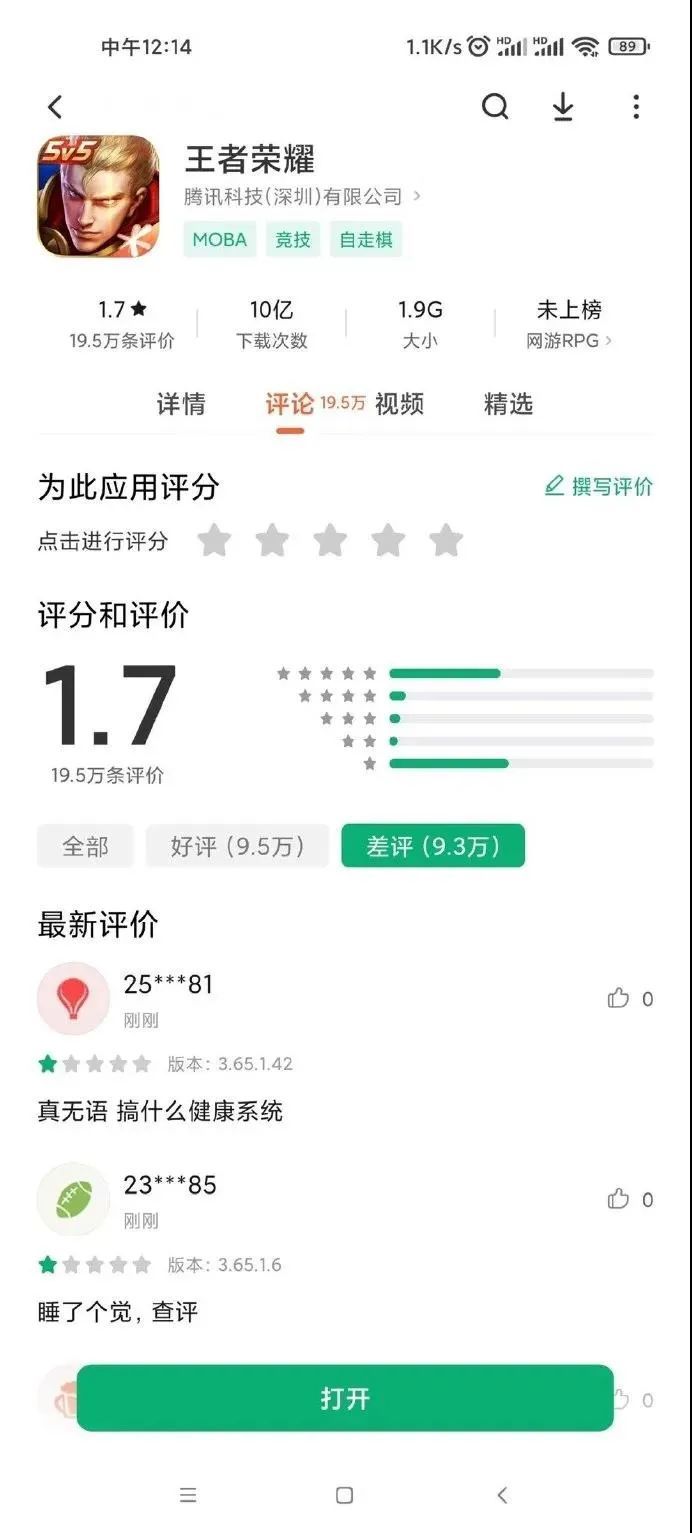Viewport: 692px width, 1533px height.
Task: Open the downloads icon in the app bar
Action: tap(563, 107)
